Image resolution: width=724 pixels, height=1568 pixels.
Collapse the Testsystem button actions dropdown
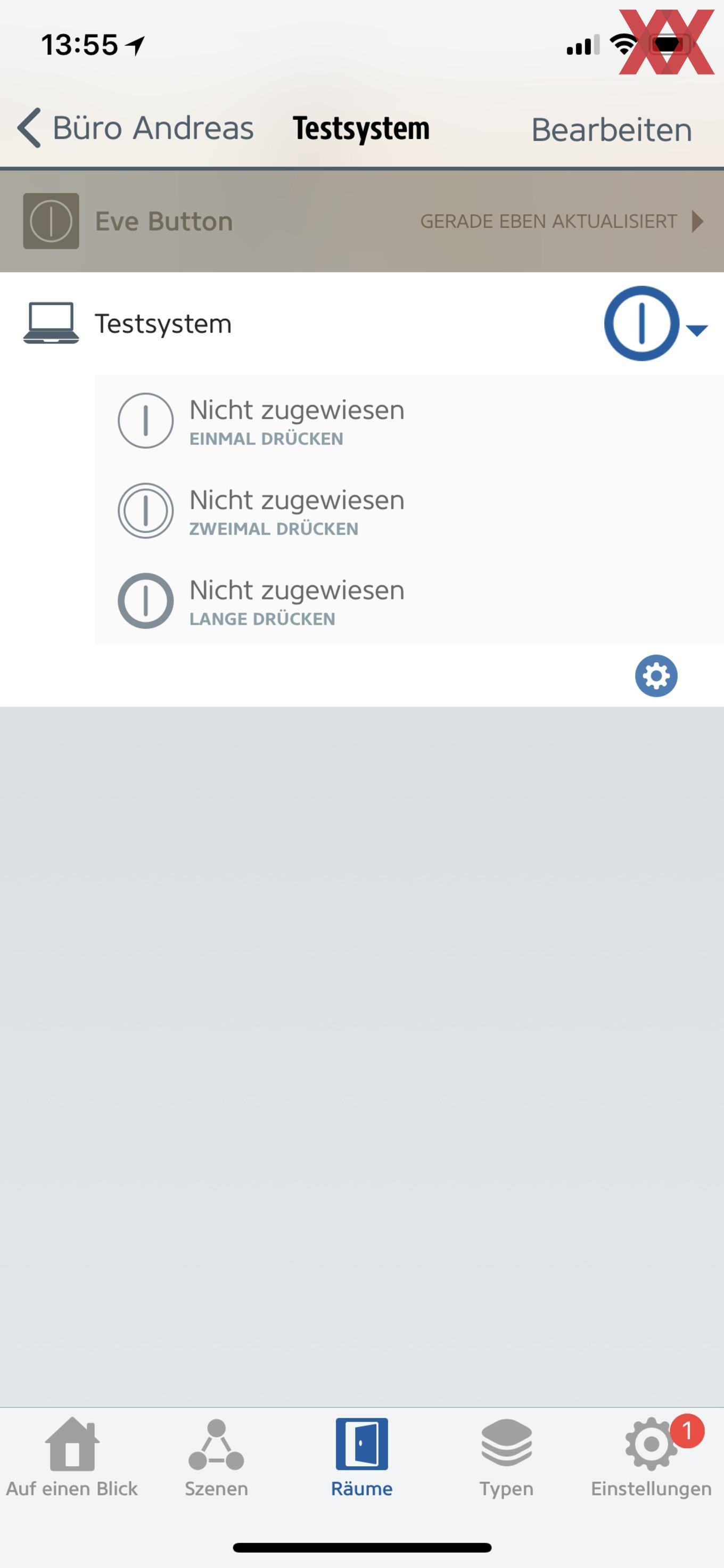click(x=697, y=329)
